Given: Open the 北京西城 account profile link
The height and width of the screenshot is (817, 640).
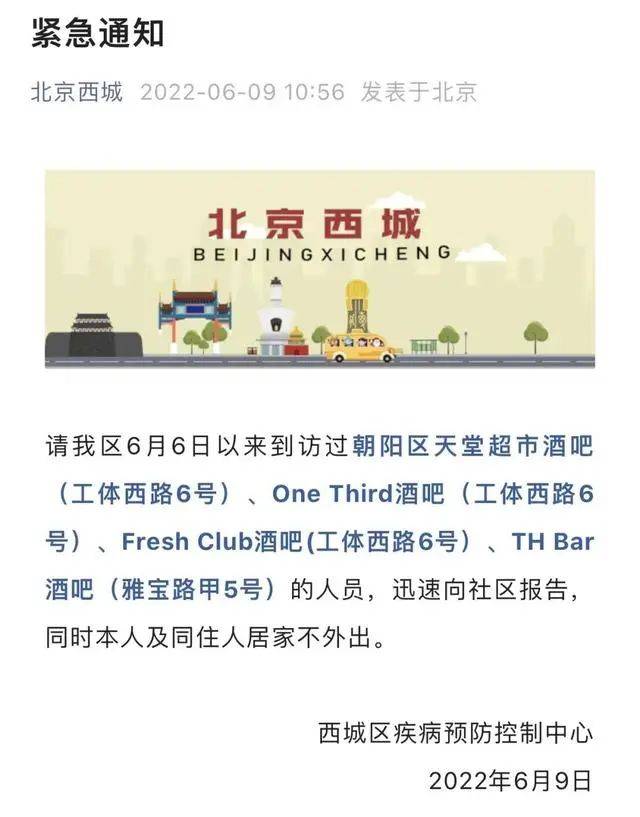Looking at the screenshot, I should click(77, 93).
